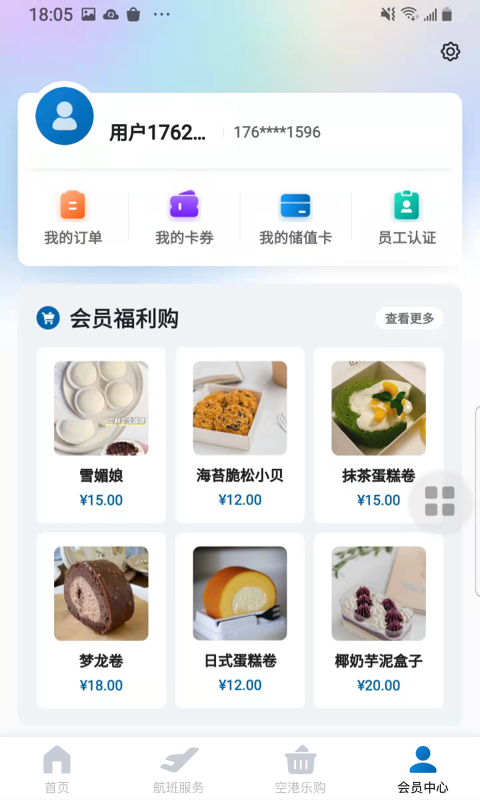The width and height of the screenshot is (480, 800).
Task: Select the 会员中心 tab
Action: pyautogui.click(x=423, y=769)
